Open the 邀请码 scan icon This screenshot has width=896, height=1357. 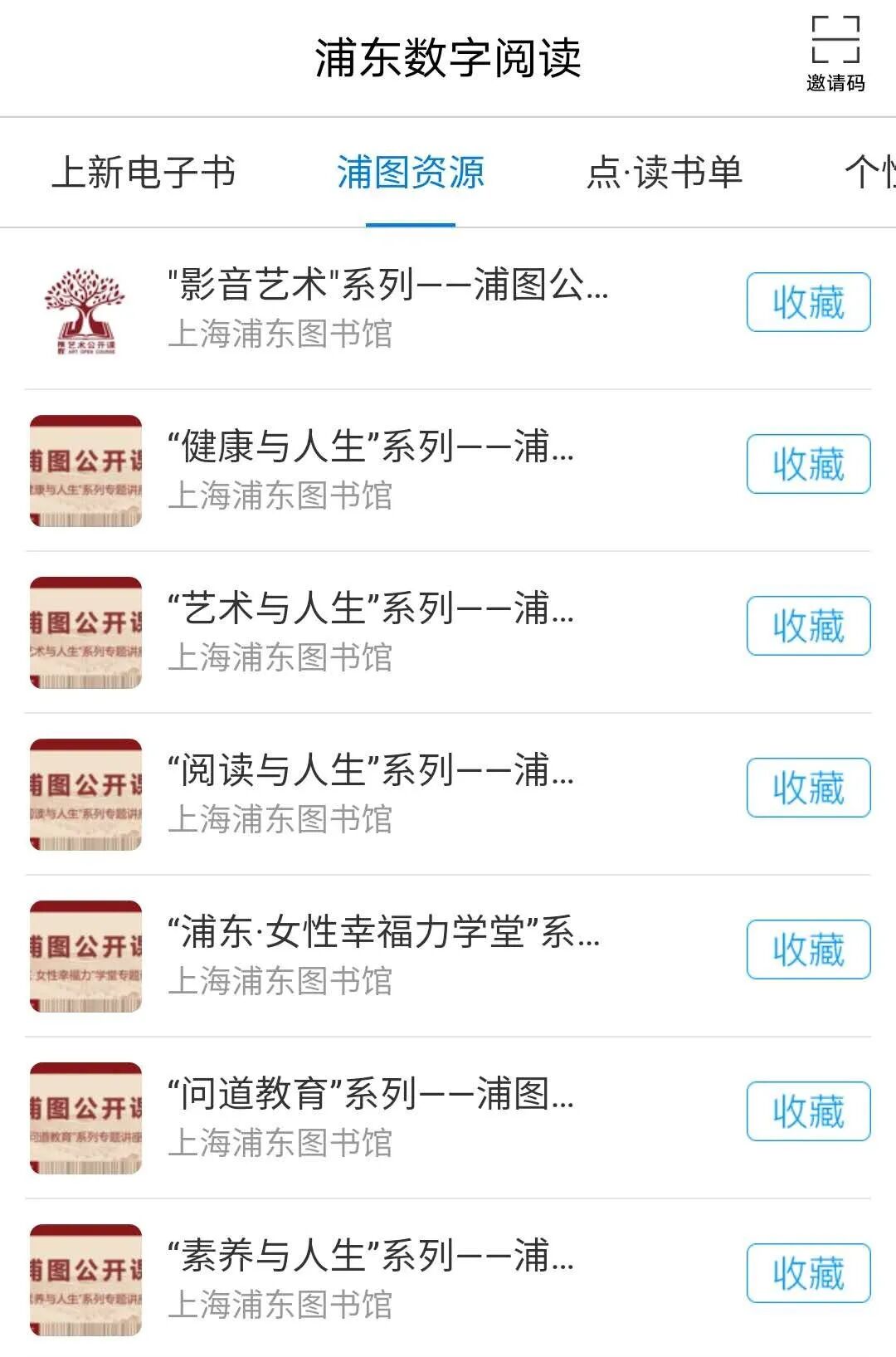click(835, 53)
